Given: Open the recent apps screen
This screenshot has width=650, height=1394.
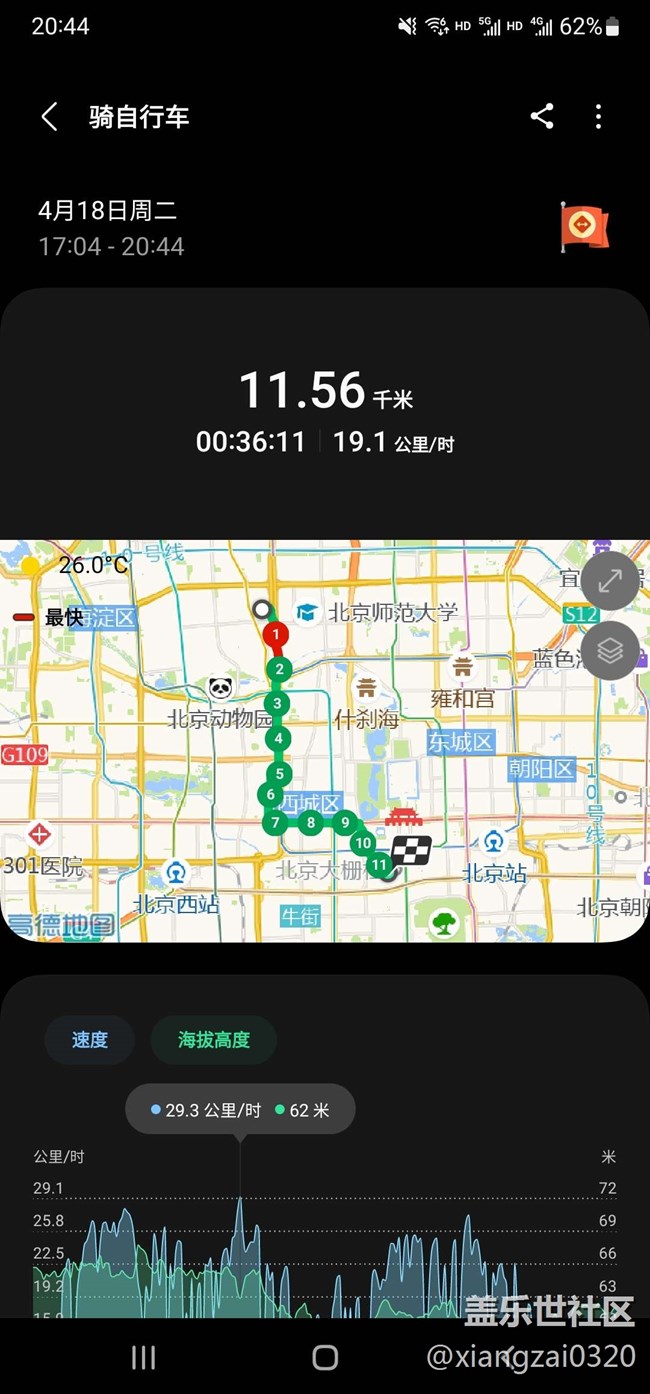Looking at the screenshot, I should pyautogui.click(x=144, y=1357).
